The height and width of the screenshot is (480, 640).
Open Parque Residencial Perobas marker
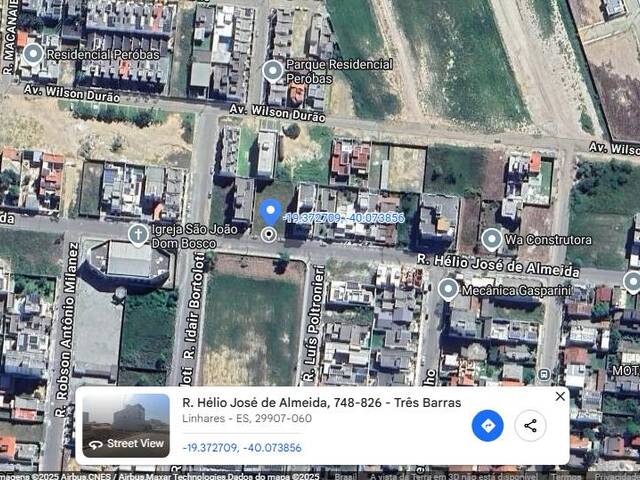pyautogui.click(x=273, y=70)
